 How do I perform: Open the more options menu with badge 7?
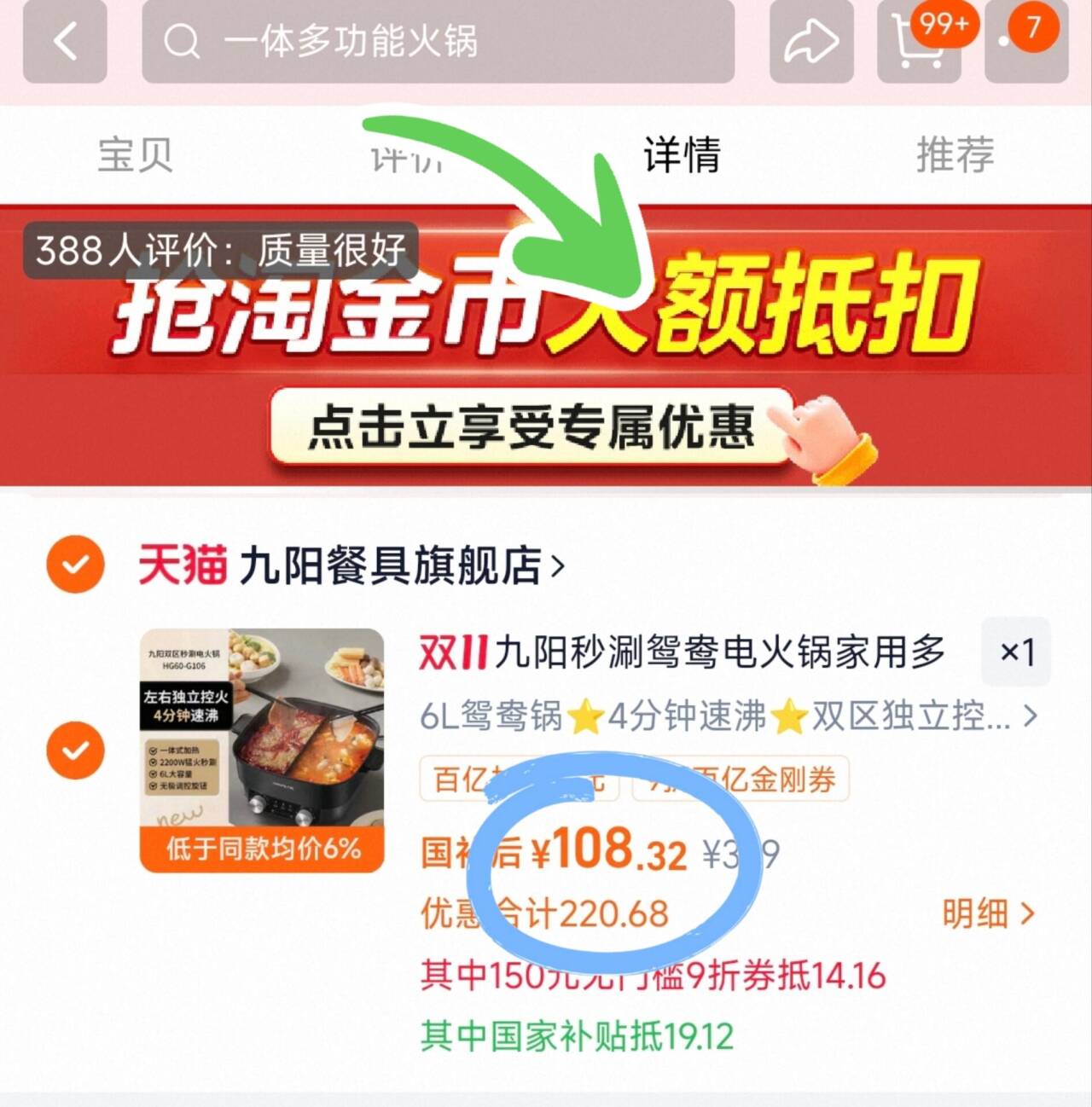click(1026, 41)
